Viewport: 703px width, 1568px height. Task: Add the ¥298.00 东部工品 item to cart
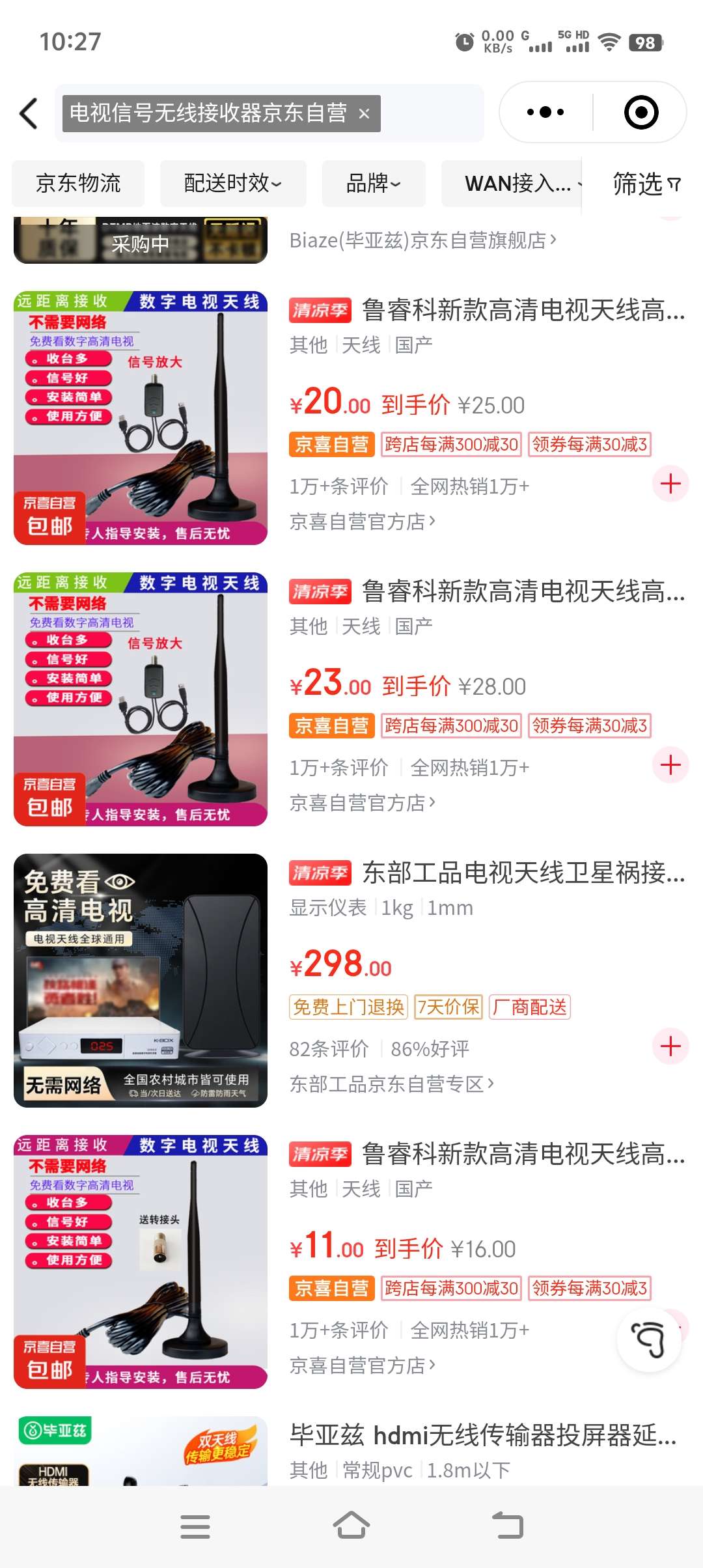tap(670, 1046)
